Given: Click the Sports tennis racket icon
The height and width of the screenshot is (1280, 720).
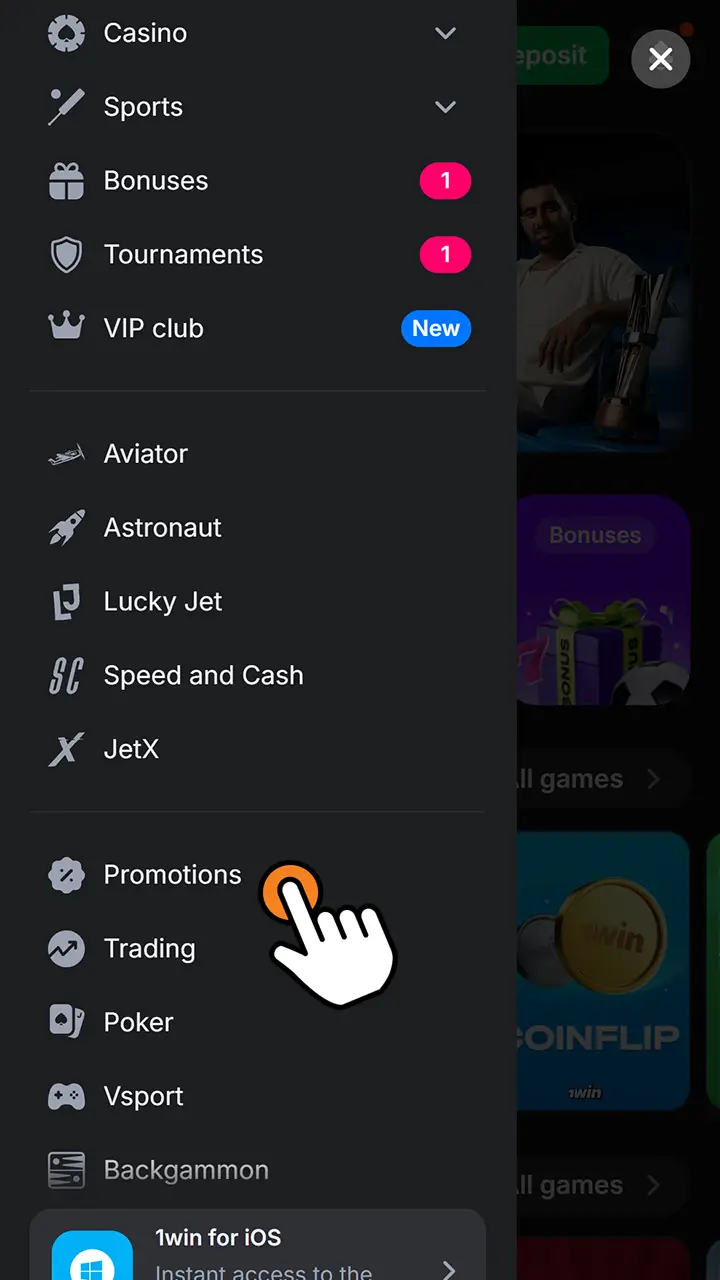Looking at the screenshot, I should coord(66,107).
